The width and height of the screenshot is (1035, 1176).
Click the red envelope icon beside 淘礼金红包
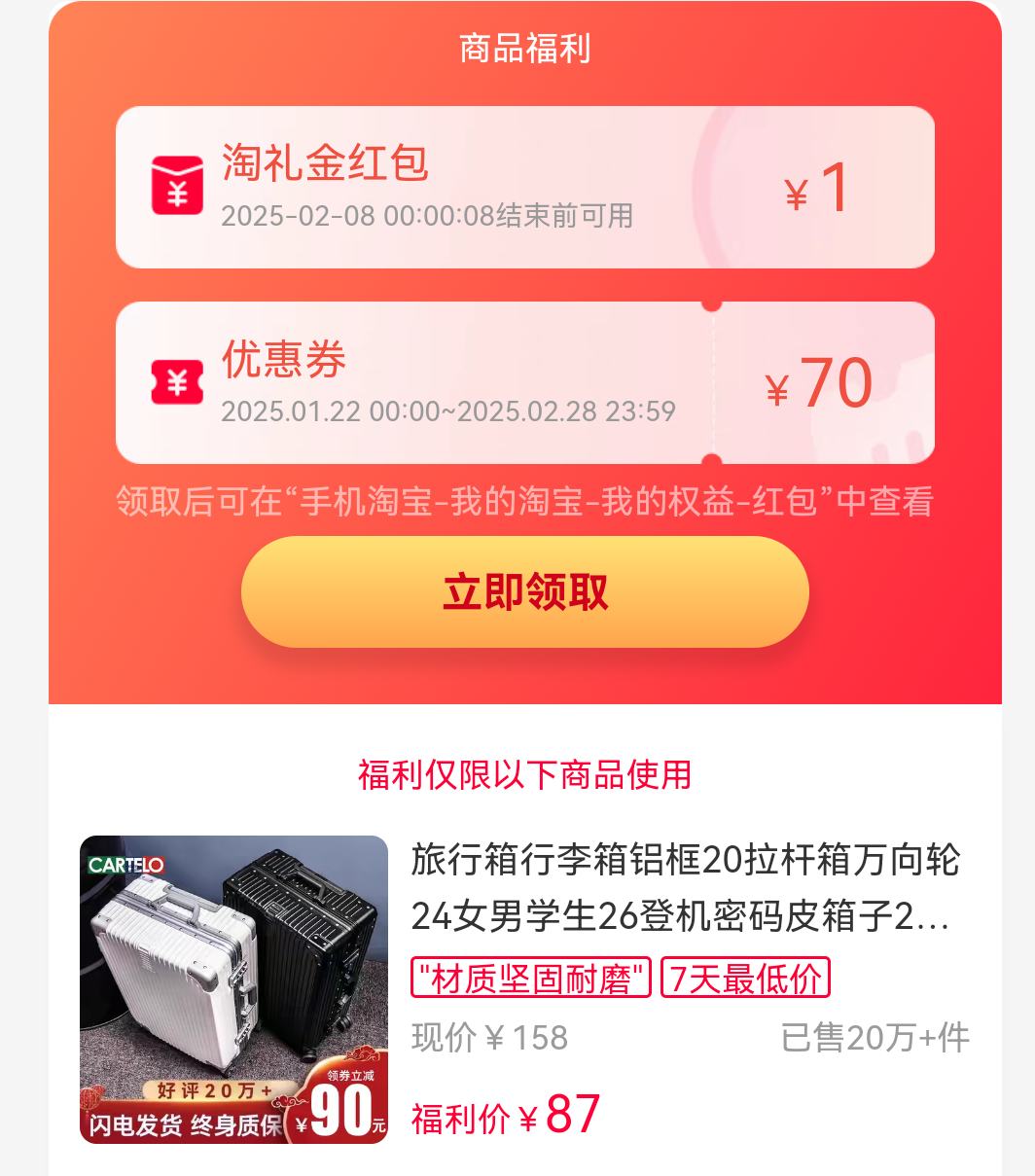175,187
